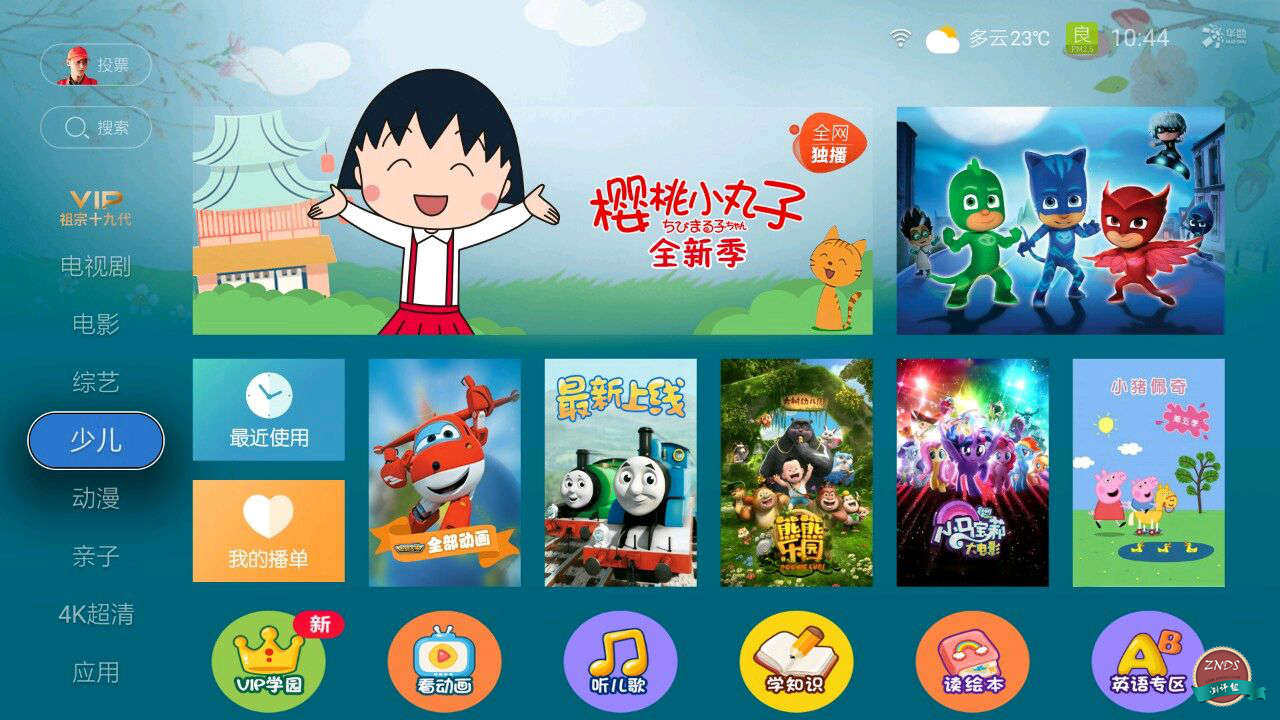This screenshot has width=1280, height=720.
Task: Open the 小猪佩奇 poster
Action: [x=1148, y=472]
